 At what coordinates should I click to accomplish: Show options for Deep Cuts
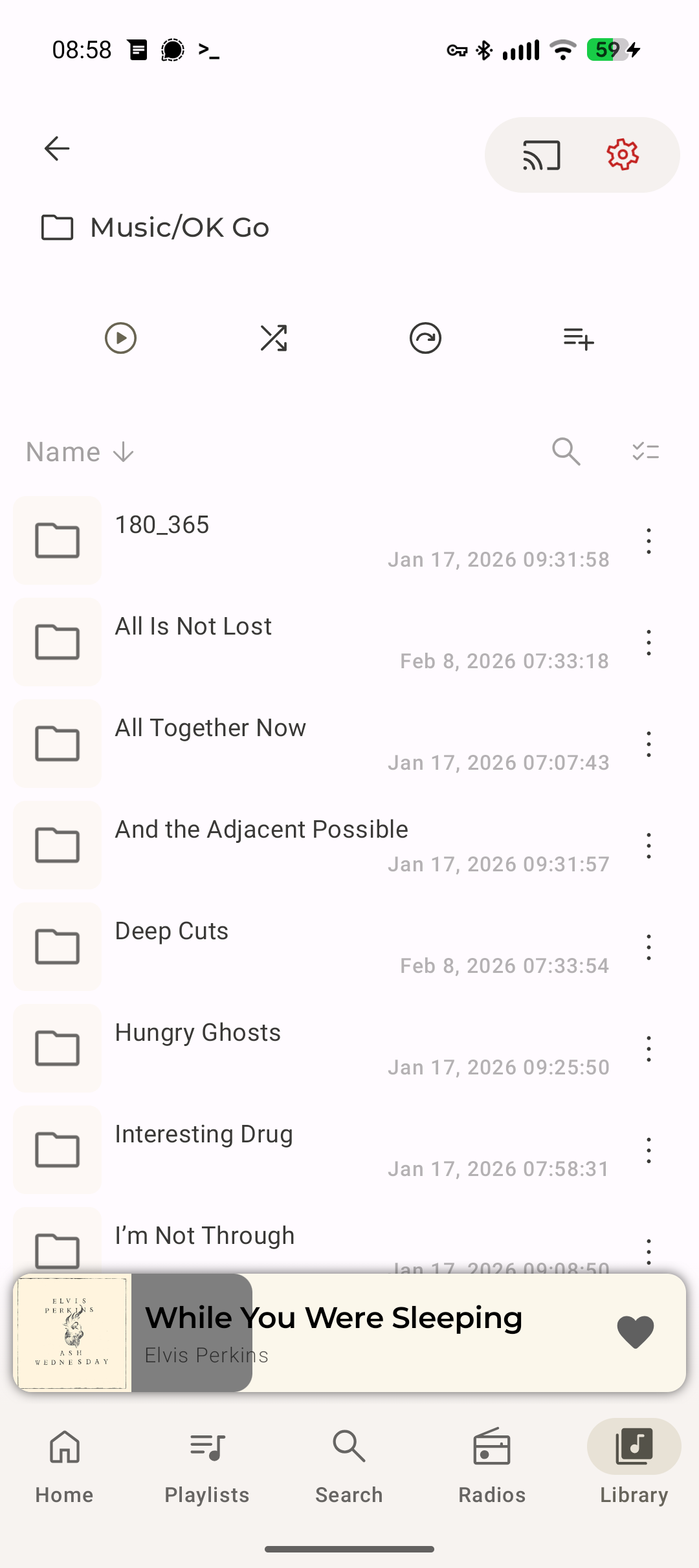point(649,947)
